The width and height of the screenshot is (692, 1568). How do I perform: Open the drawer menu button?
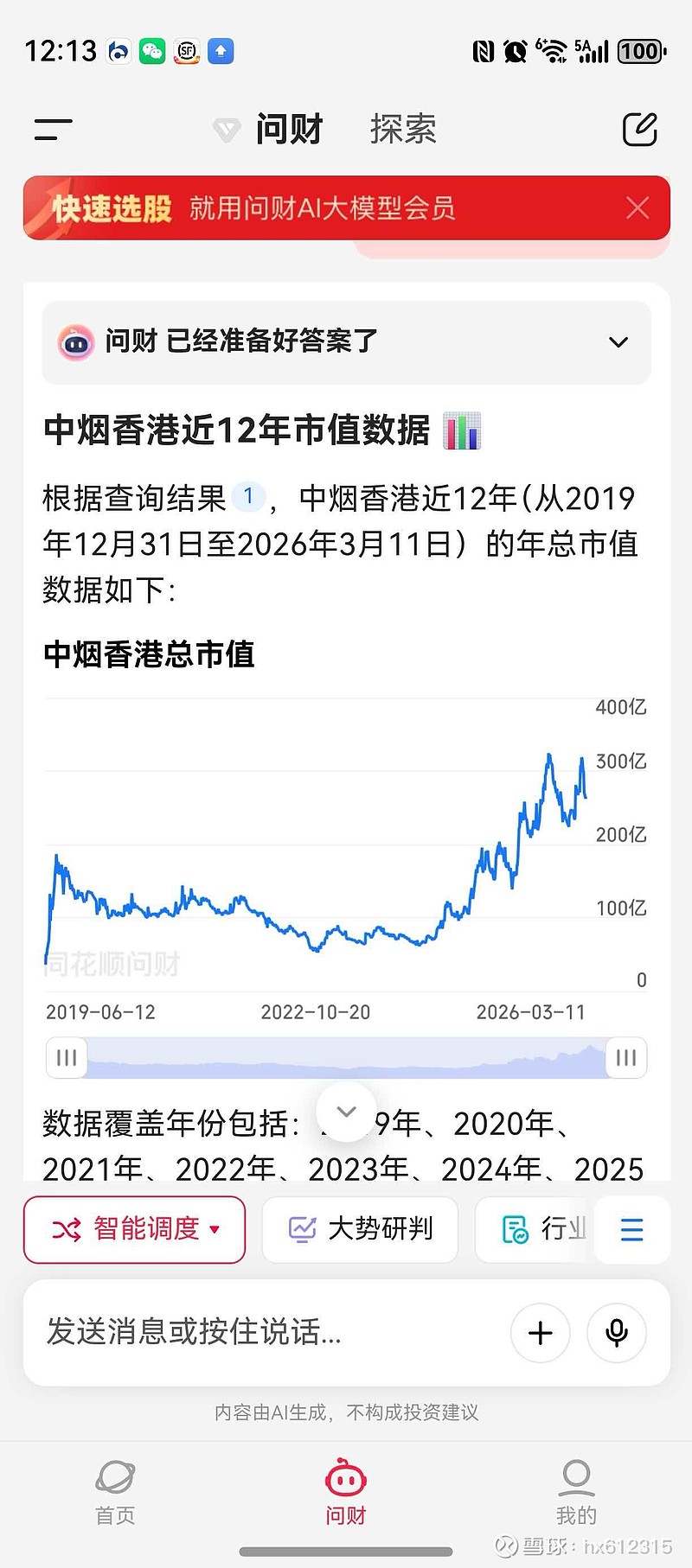(53, 130)
